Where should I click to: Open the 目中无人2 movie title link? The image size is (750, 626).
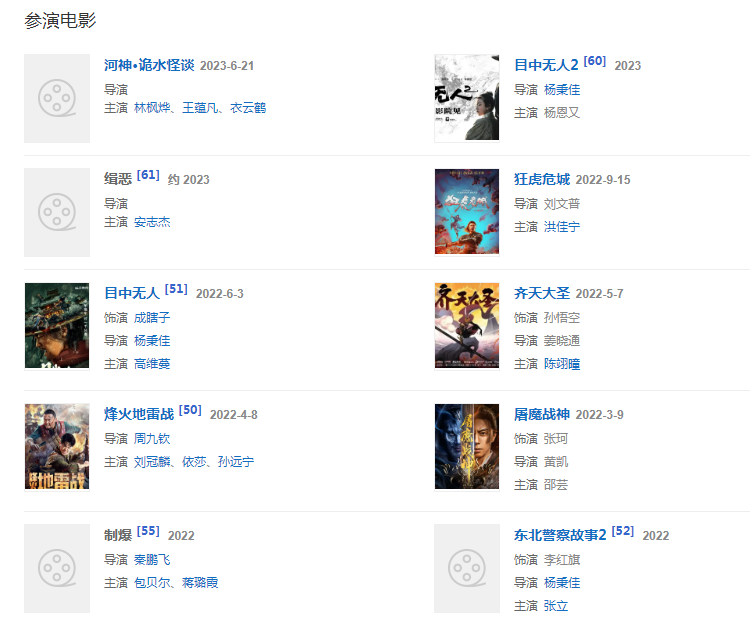tap(546, 65)
